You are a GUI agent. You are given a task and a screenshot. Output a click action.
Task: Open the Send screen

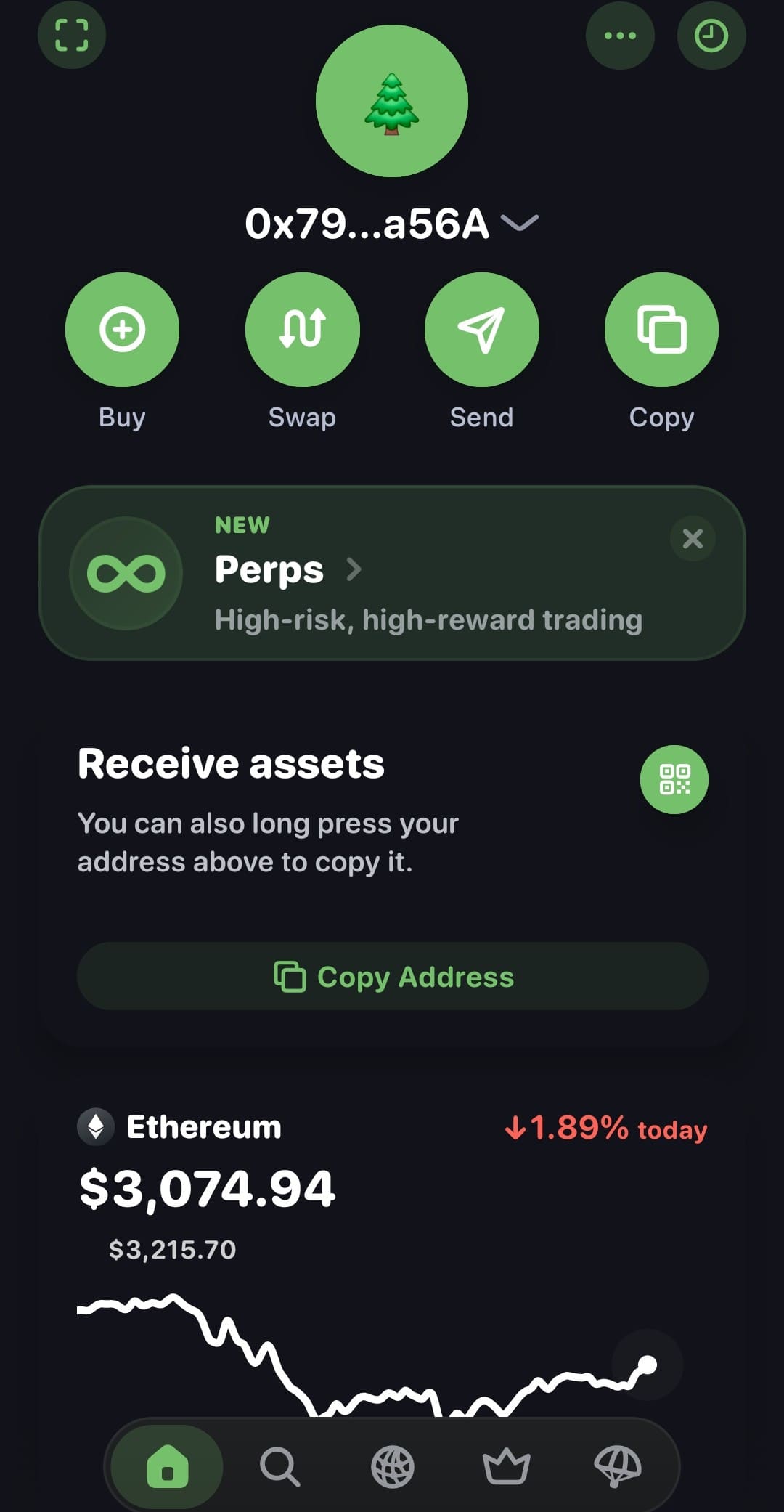[481, 330]
